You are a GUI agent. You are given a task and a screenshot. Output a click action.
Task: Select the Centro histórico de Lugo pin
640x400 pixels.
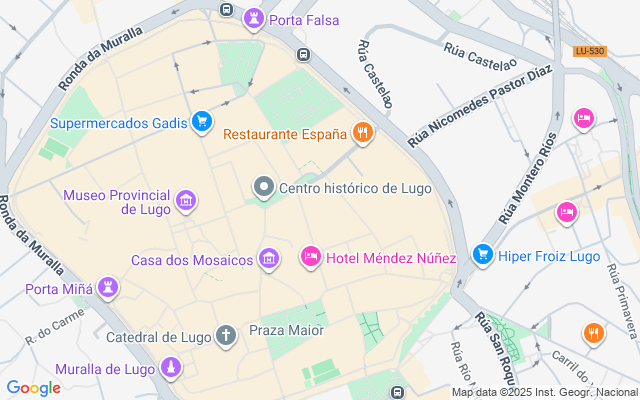point(264,187)
